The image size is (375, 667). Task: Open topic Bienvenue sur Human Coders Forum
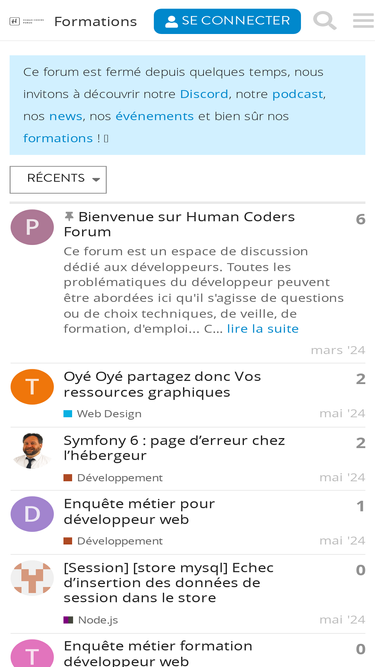[x=179, y=224]
